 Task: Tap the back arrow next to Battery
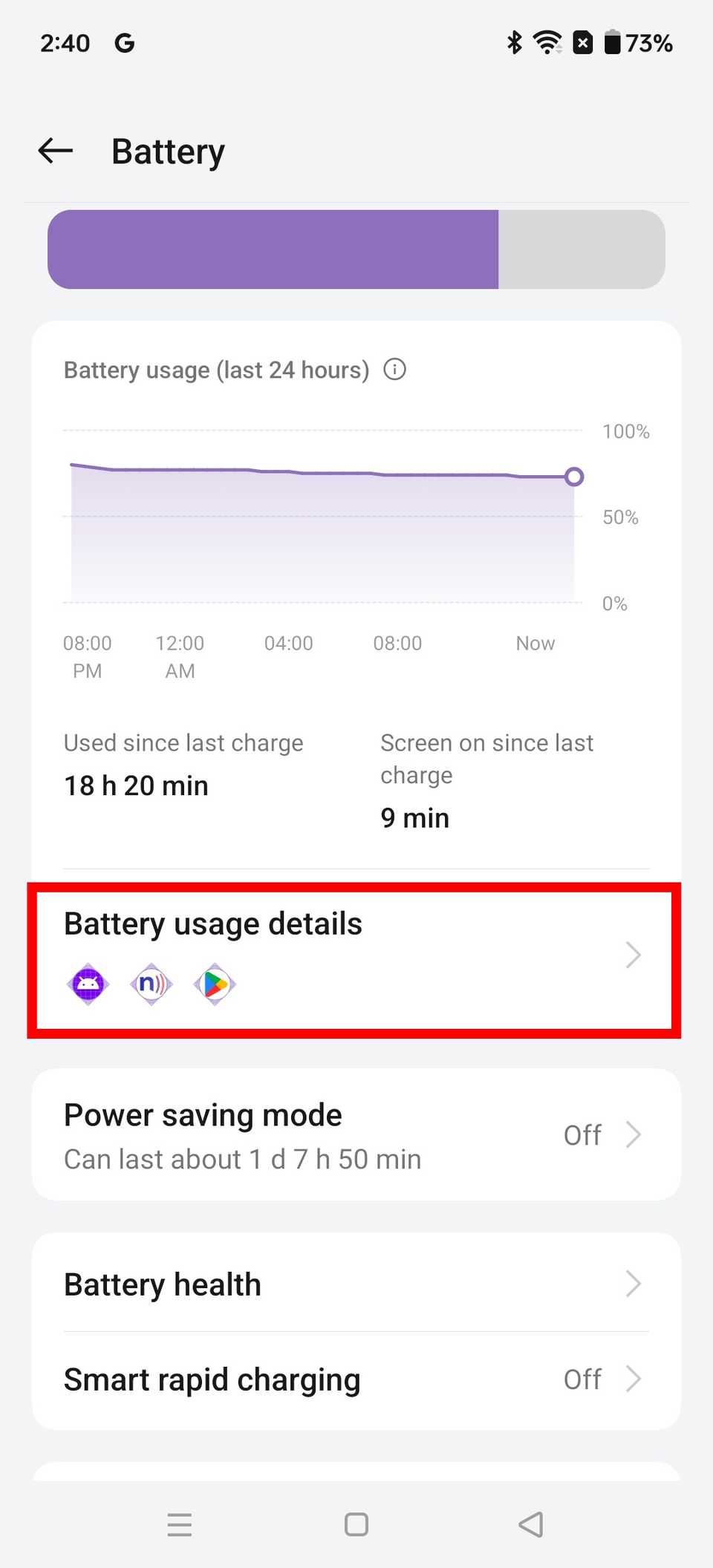pos(53,151)
